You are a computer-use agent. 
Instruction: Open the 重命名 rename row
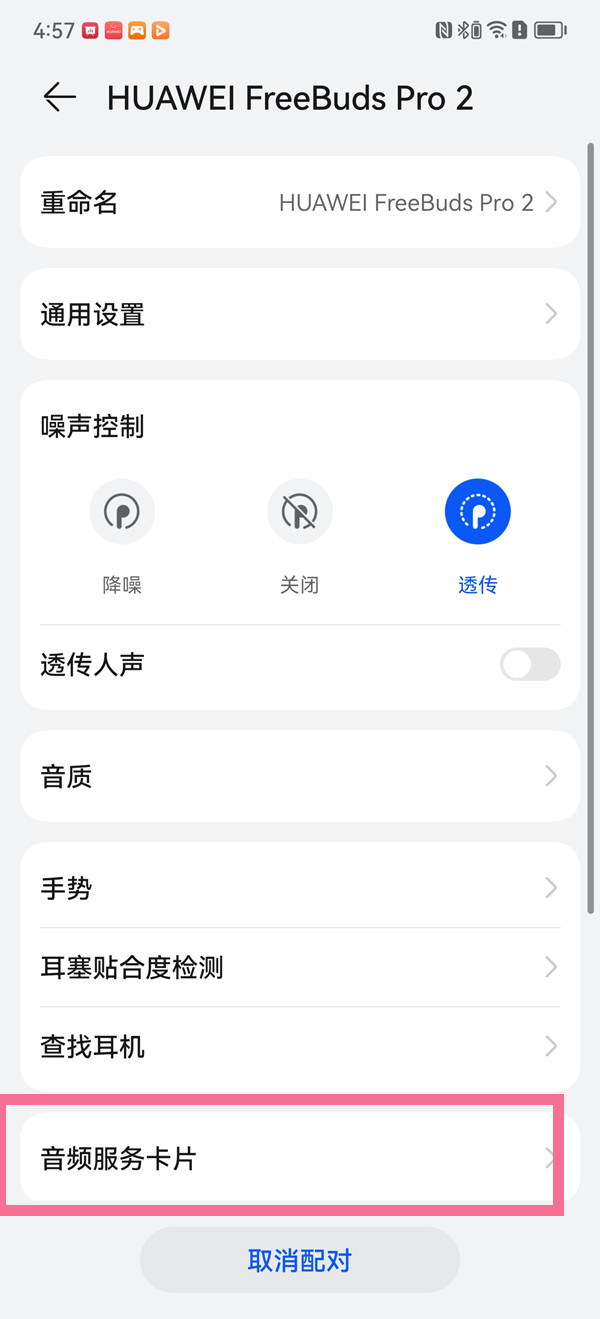300,203
